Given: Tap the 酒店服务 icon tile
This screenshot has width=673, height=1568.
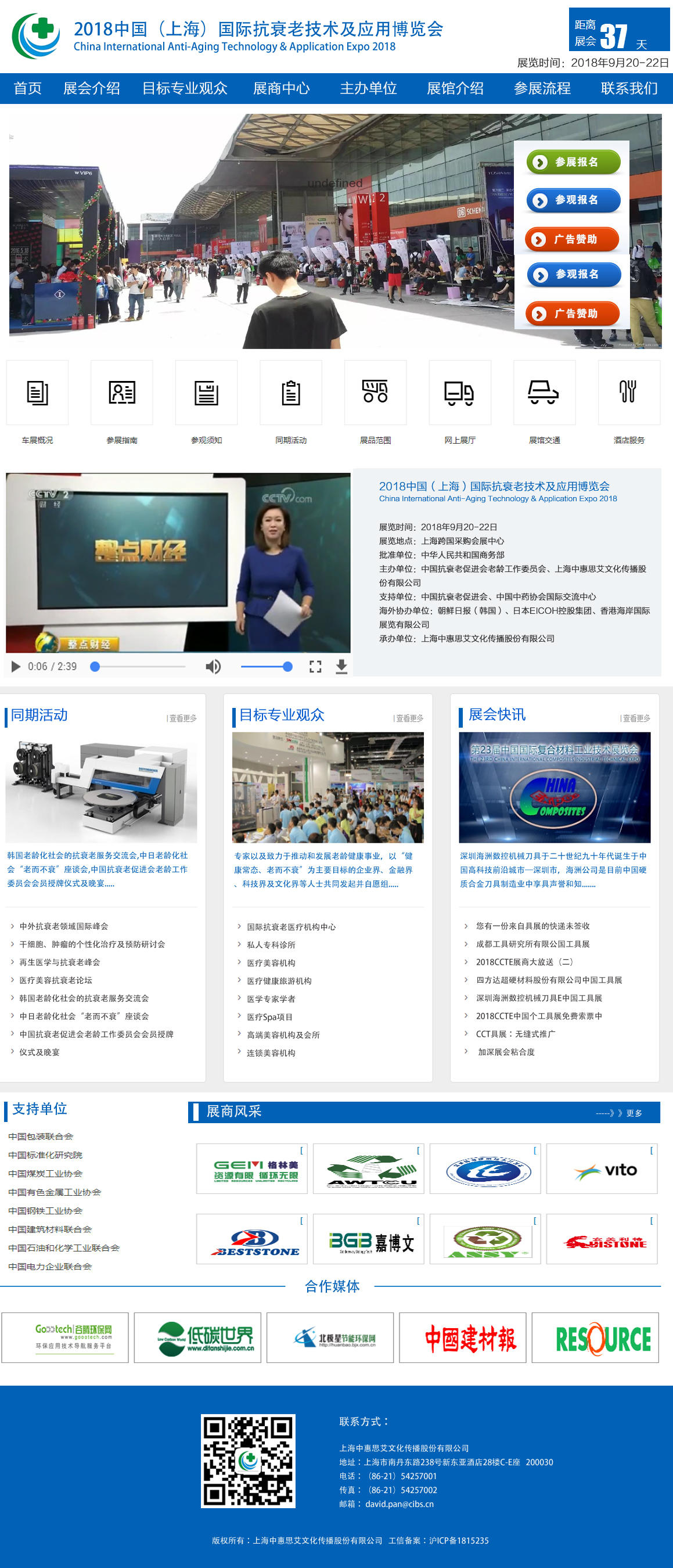Looking at the screenshot, I should pyautogui.click(x=629, y=393).
